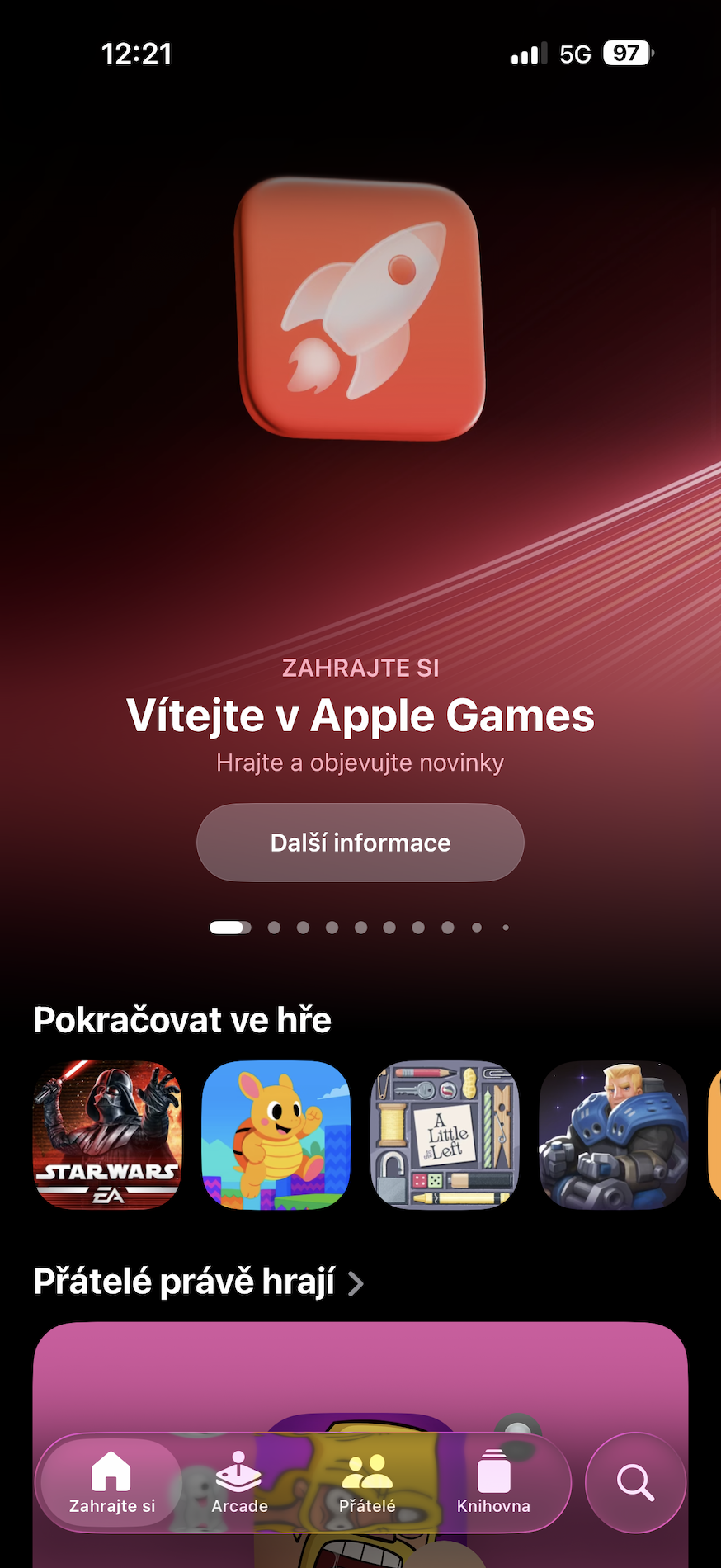Switch to the Arcade tab
This screenshot has height=1568, width=721.
239,1483
